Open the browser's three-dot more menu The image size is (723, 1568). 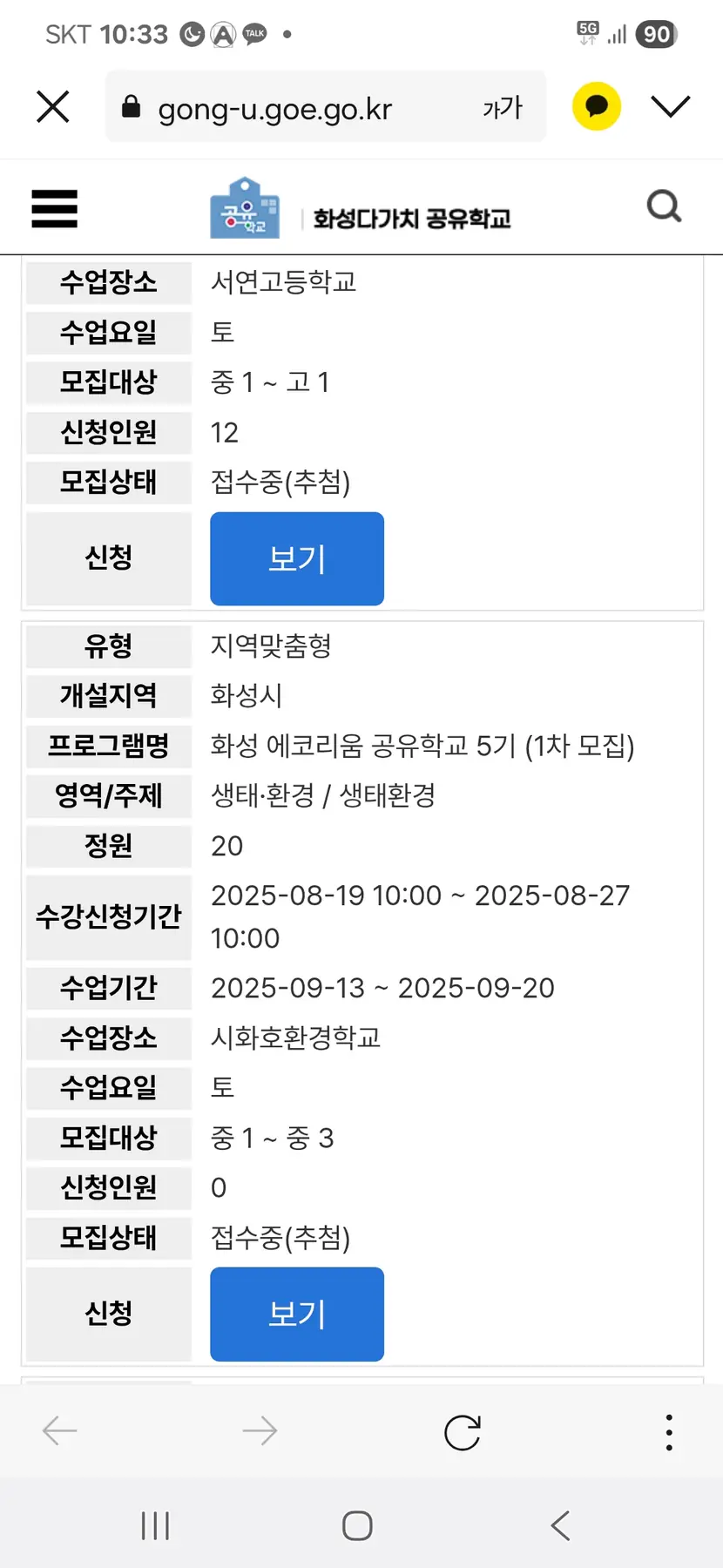[x=669, y=1432]
